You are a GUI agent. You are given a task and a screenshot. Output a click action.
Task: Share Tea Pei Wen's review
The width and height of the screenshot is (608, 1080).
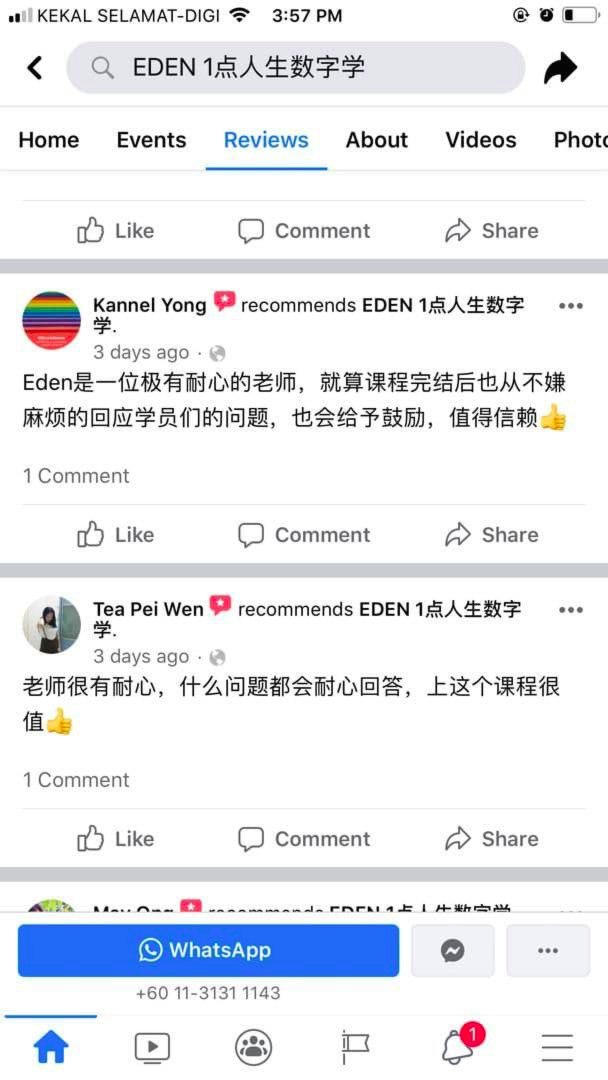(x=492, y=838)
